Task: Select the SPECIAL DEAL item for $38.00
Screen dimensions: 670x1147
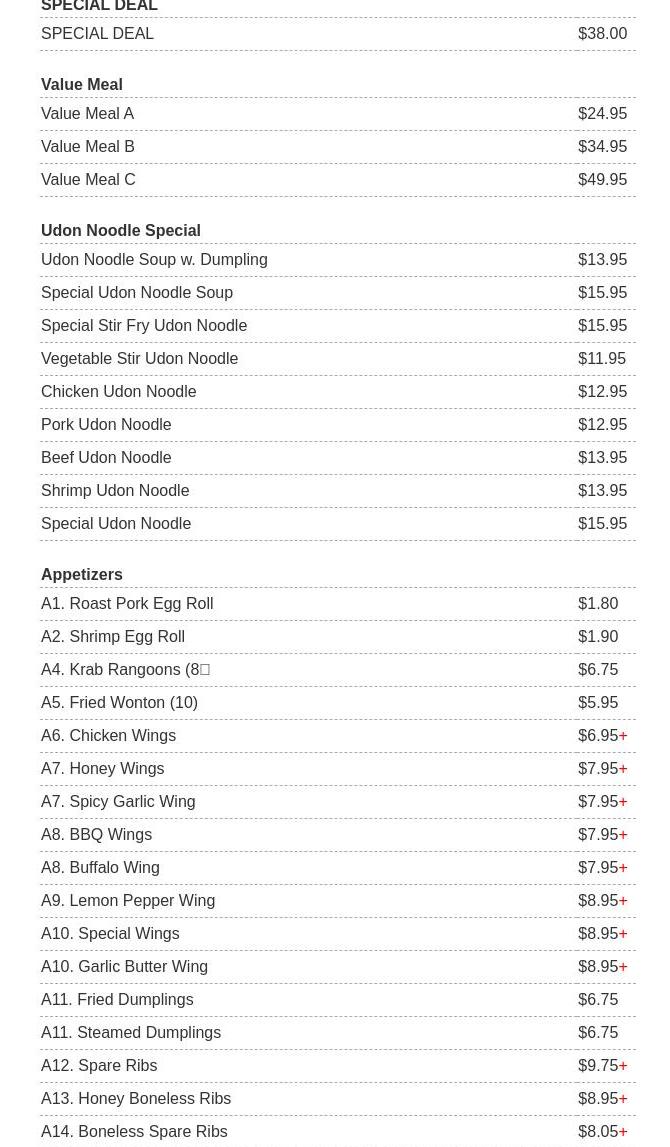Action: [338, 34]
